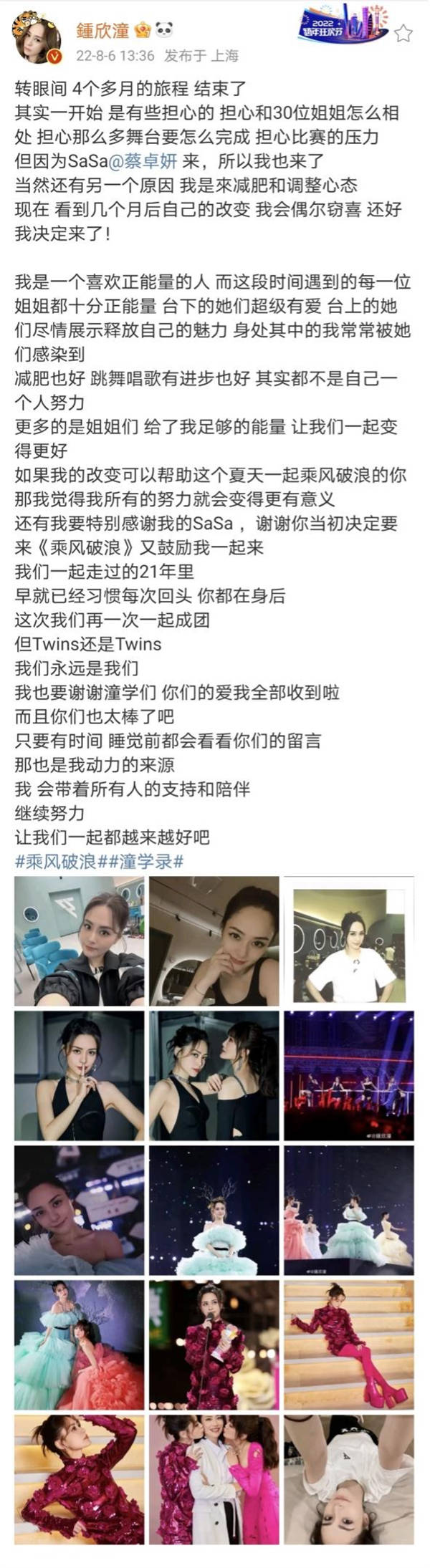View the cheek-kiss photo with white coat
The width and height of the screenshot is (430, 1568).
coord(214,1479)
